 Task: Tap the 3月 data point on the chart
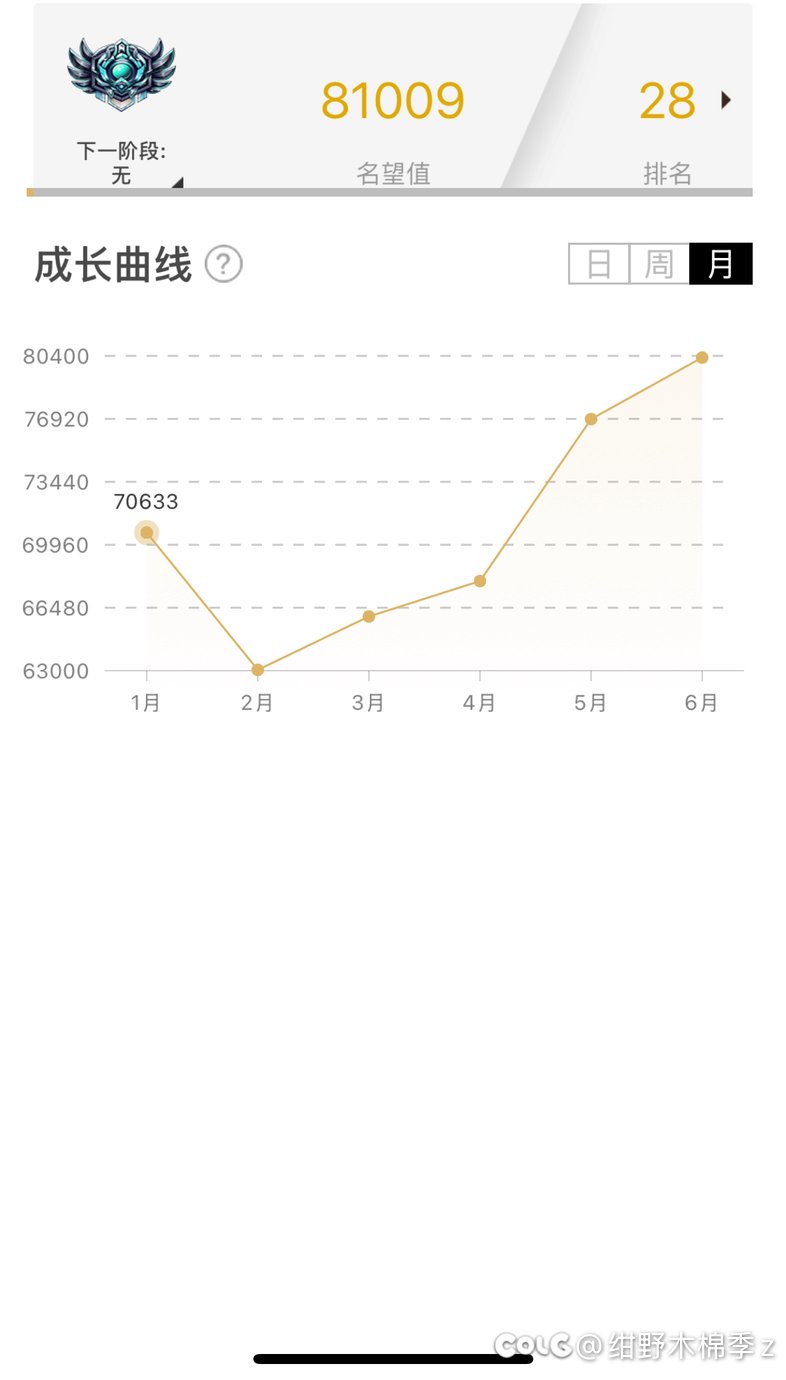[369, 616]
